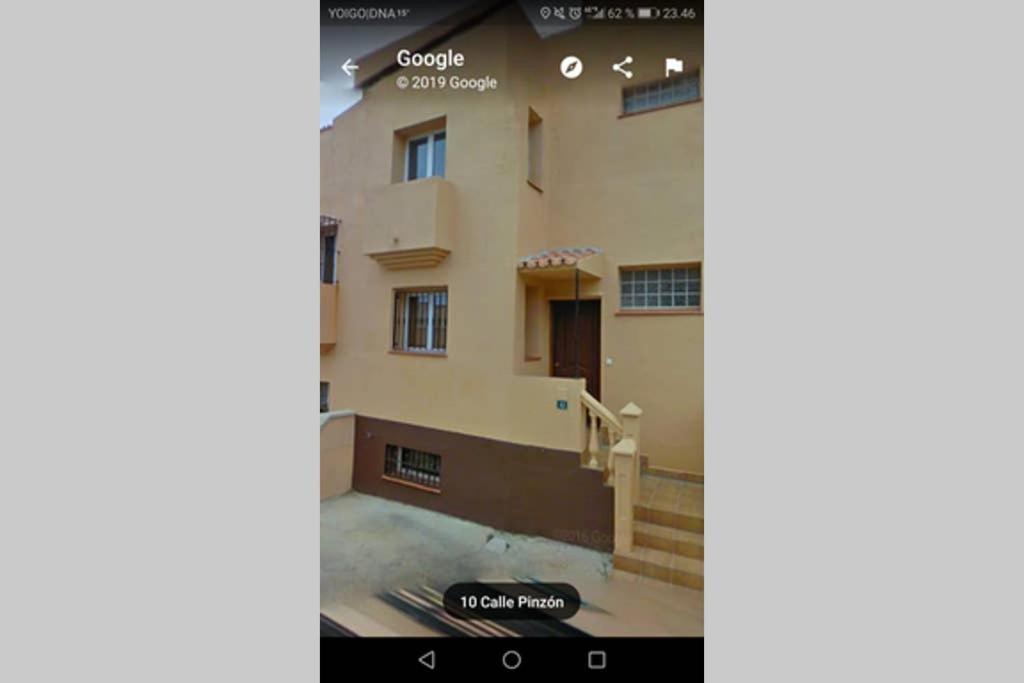Viewport: 1024px width, 683px height.
Task: Report a problem with the flag icon
Action: pyautogui.click(x=674, y=67)
